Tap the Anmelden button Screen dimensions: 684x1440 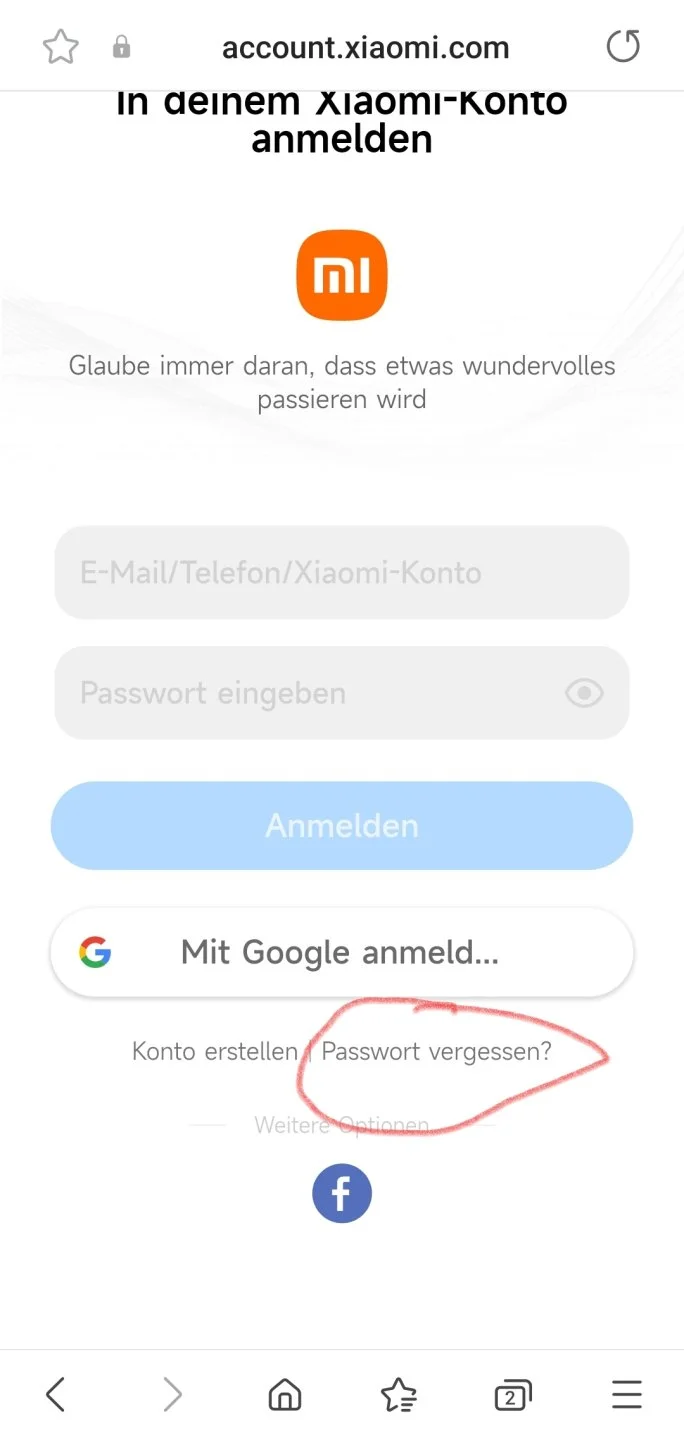coord(341,826)
